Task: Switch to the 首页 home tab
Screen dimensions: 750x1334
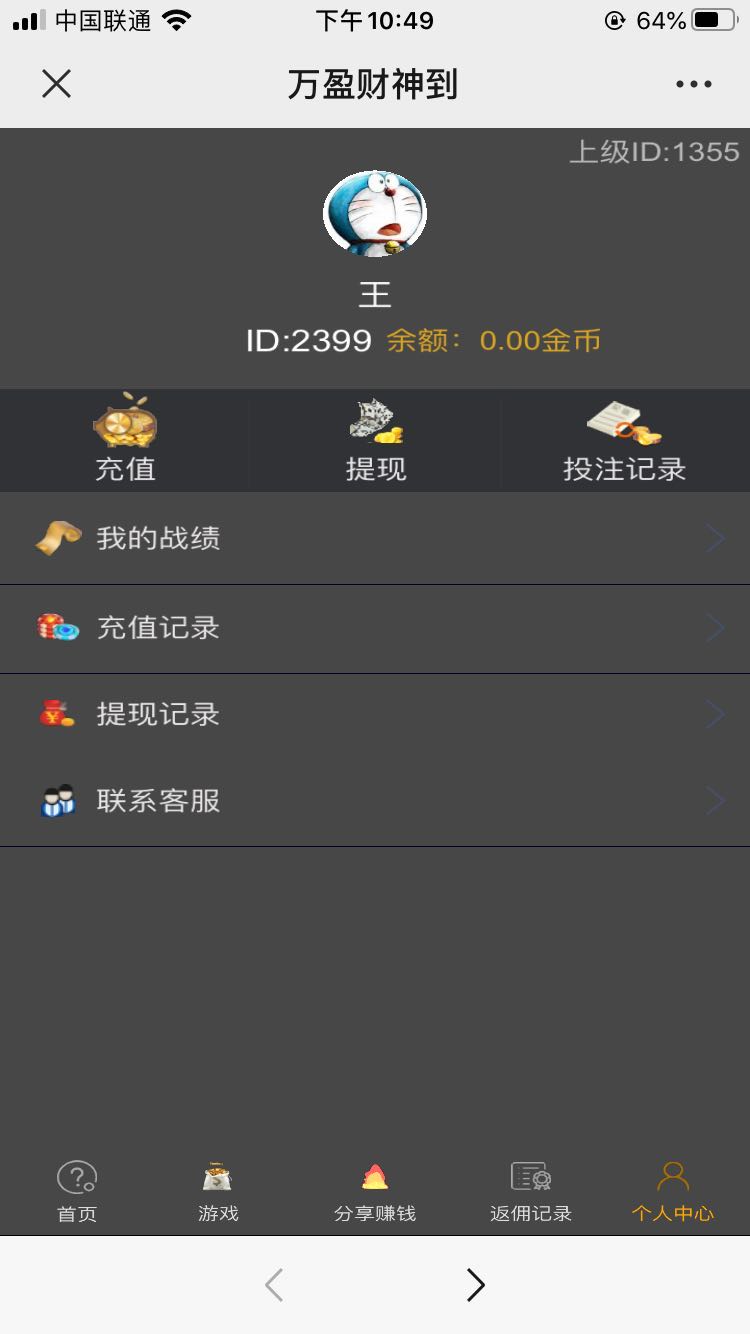Action: coord(75,1190)
